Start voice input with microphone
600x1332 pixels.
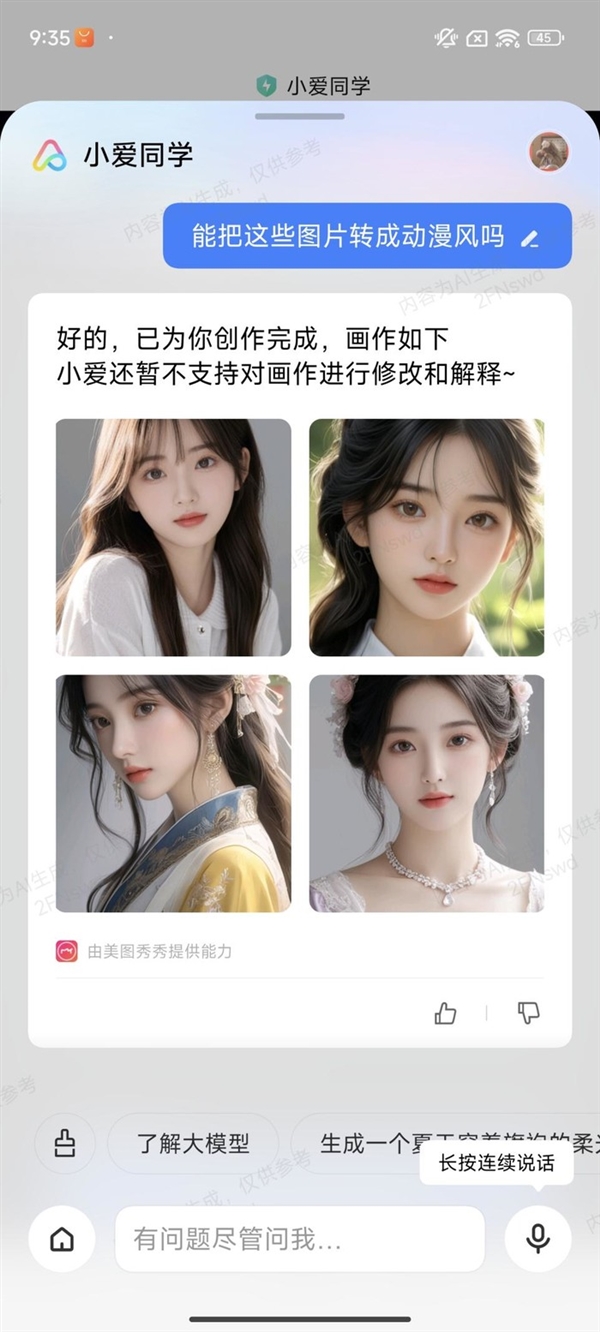tap(538, 1238)
